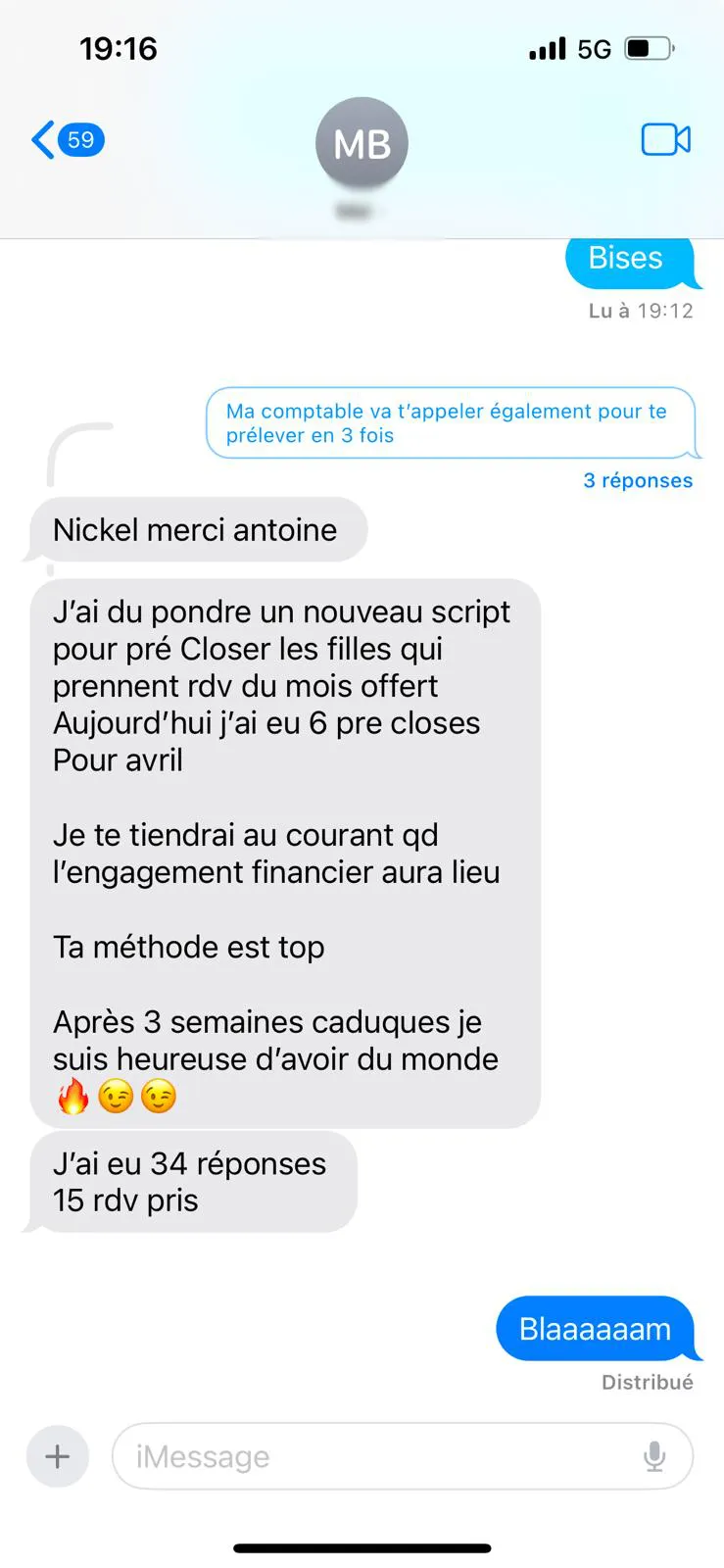Screen dimensions: 724x1568
Task: Open the quoted message about ma comptable
Action: pos(451,423)
